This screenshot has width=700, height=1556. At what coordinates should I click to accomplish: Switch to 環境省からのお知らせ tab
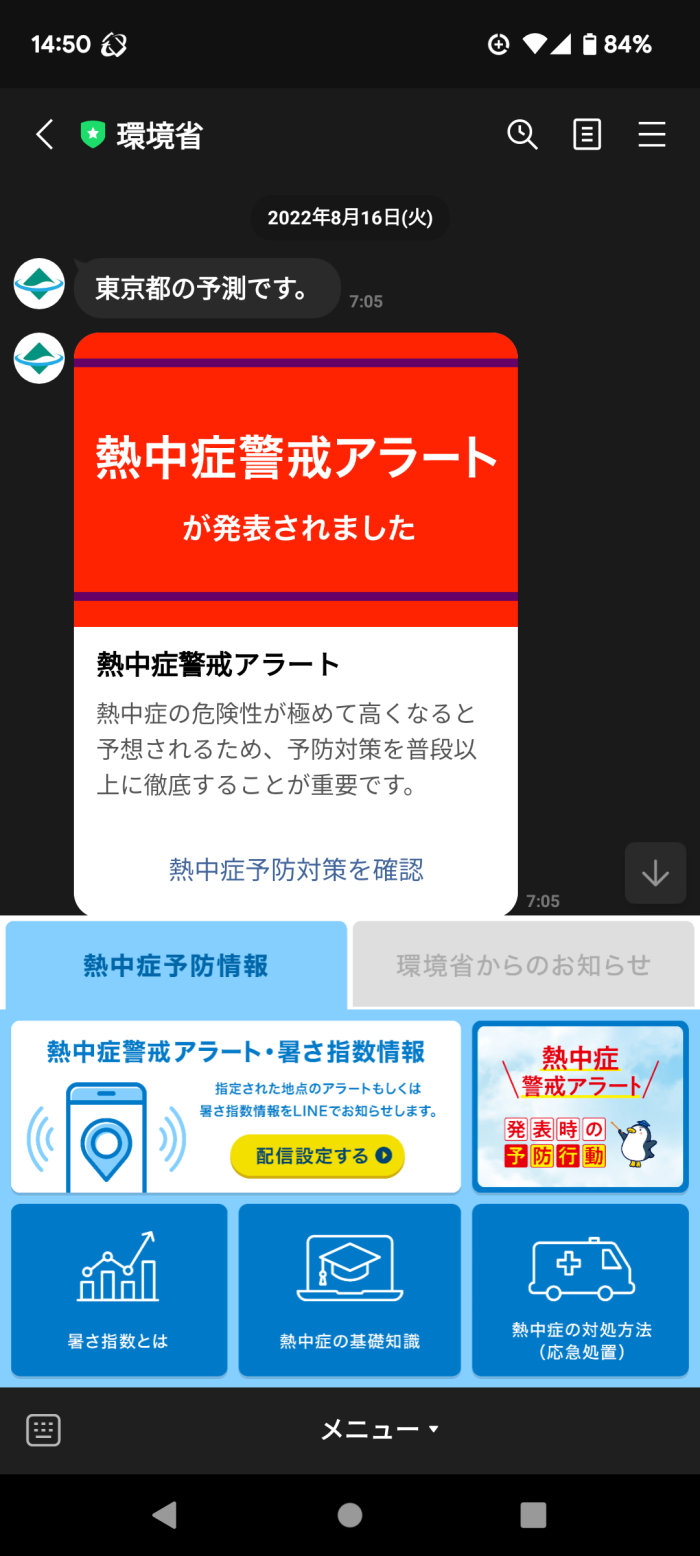[x=523, y=965]
